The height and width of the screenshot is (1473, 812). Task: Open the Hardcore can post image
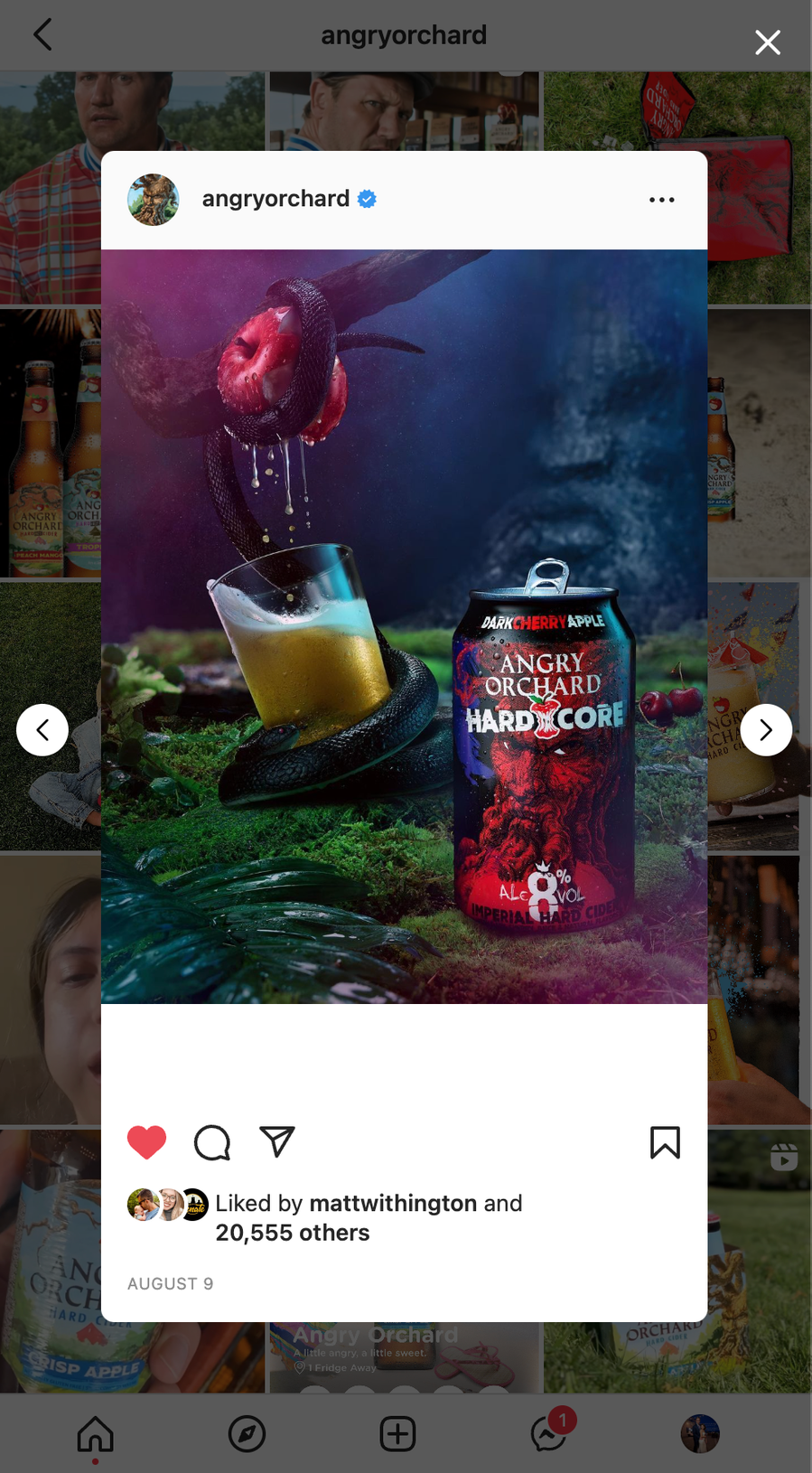404,626
